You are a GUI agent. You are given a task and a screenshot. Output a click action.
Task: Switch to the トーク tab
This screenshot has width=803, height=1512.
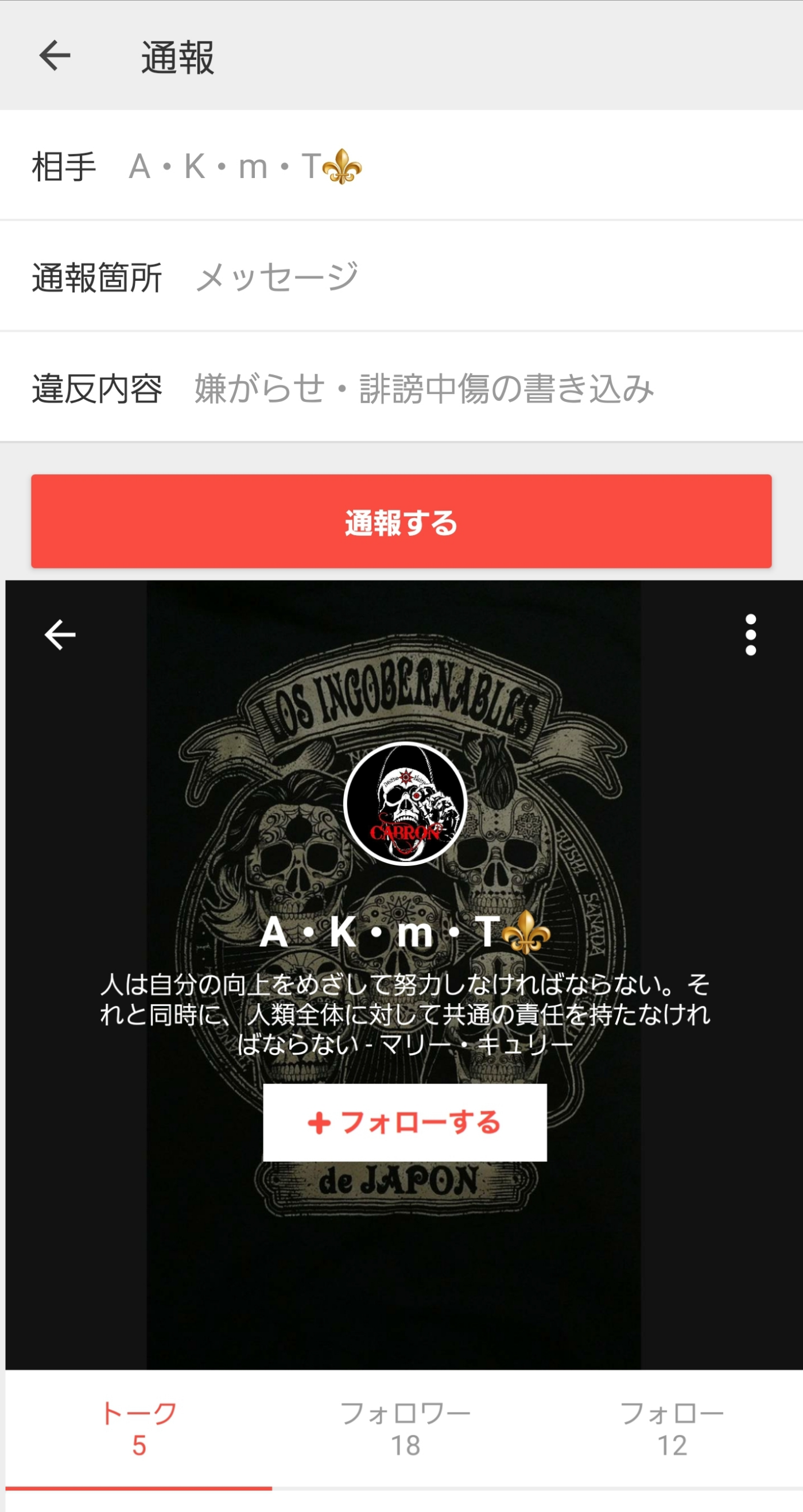click(139, 1429)
